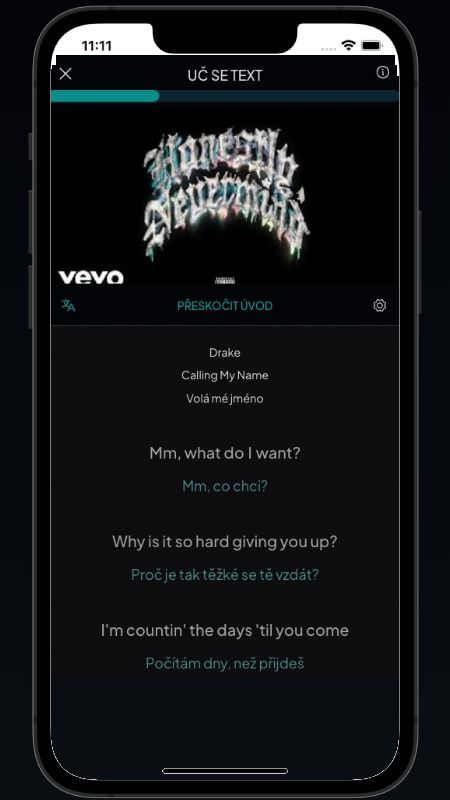Tap the Honestly Nevermind video

pyautogui.click(x=224, y=194)
